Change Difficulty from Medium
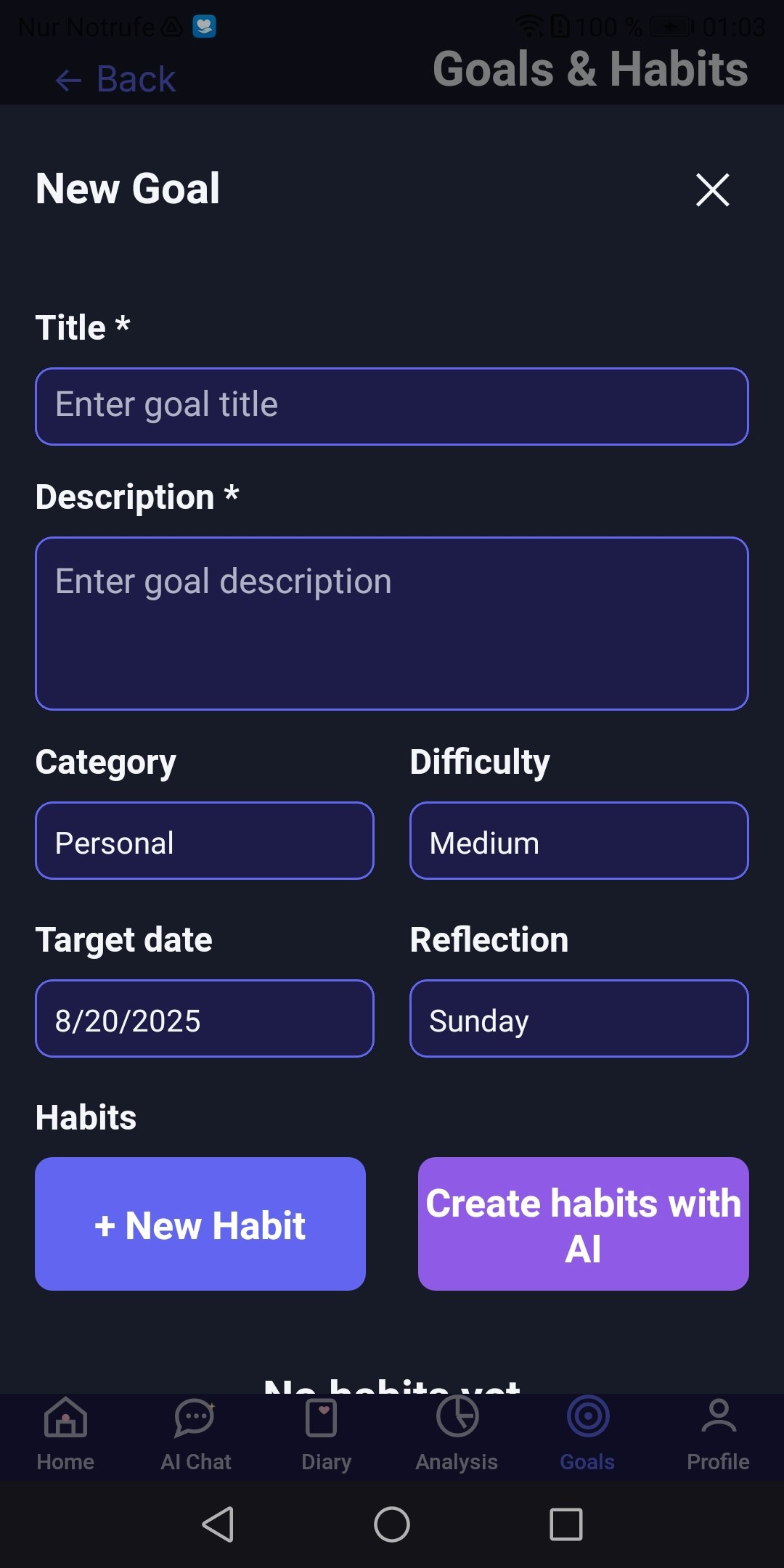 pyautogui.click(x=579, y=841)
